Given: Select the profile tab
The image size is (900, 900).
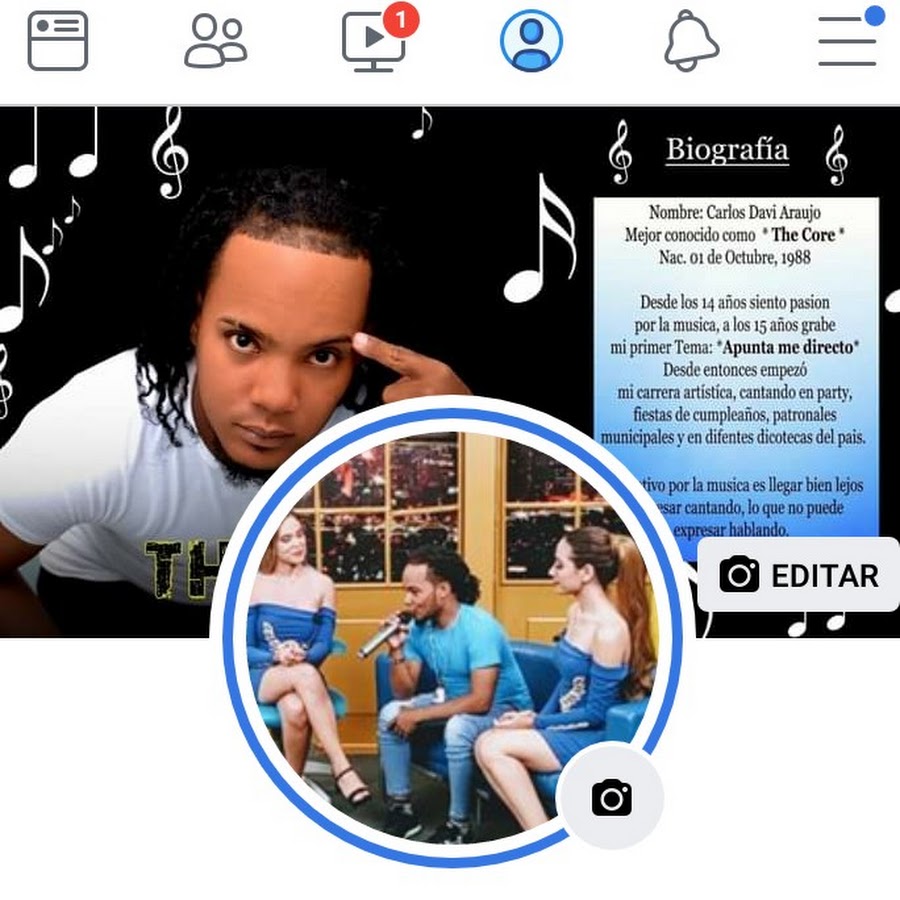Looking at the screenshot, I should point(531,41).
